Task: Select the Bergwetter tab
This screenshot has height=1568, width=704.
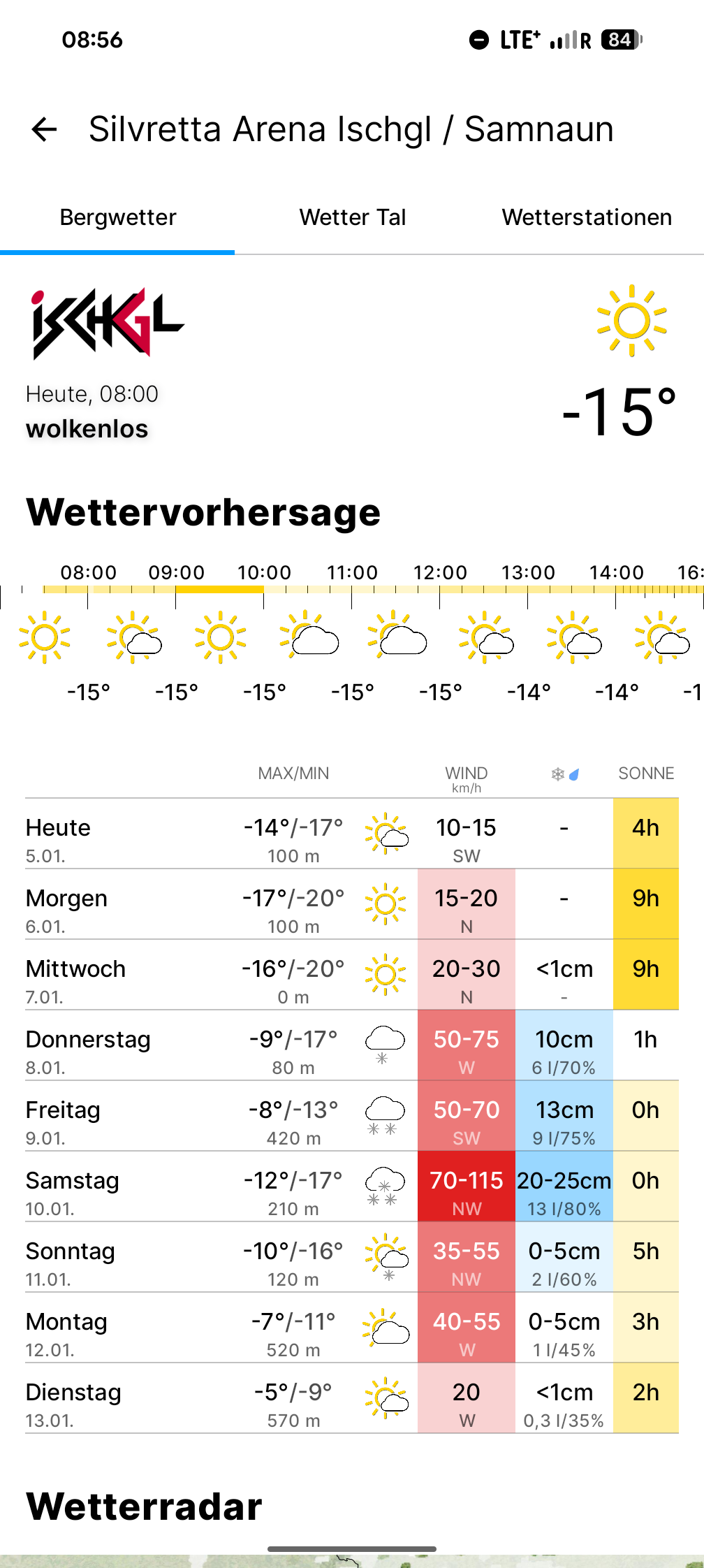Action: [118, 217]
